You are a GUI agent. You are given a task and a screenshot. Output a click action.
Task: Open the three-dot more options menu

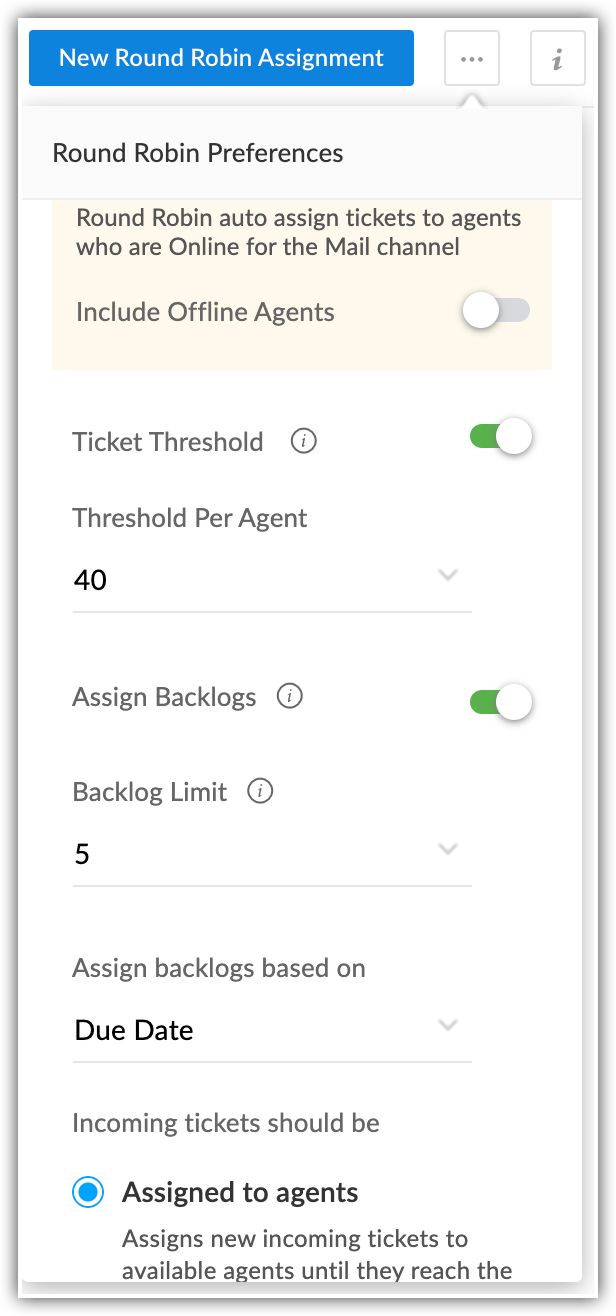pos(471,58)
